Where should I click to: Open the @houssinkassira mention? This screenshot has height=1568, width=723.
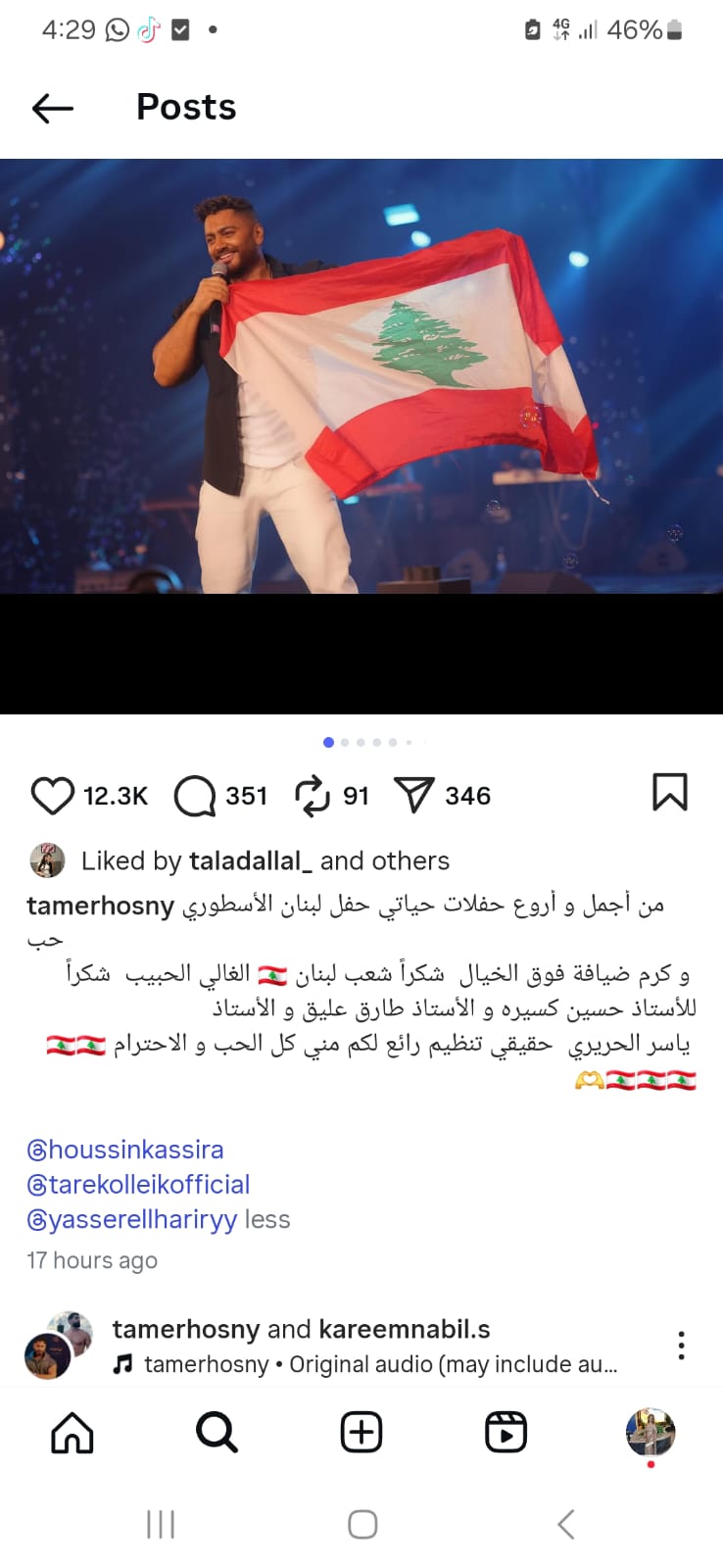click(125, 1150)
